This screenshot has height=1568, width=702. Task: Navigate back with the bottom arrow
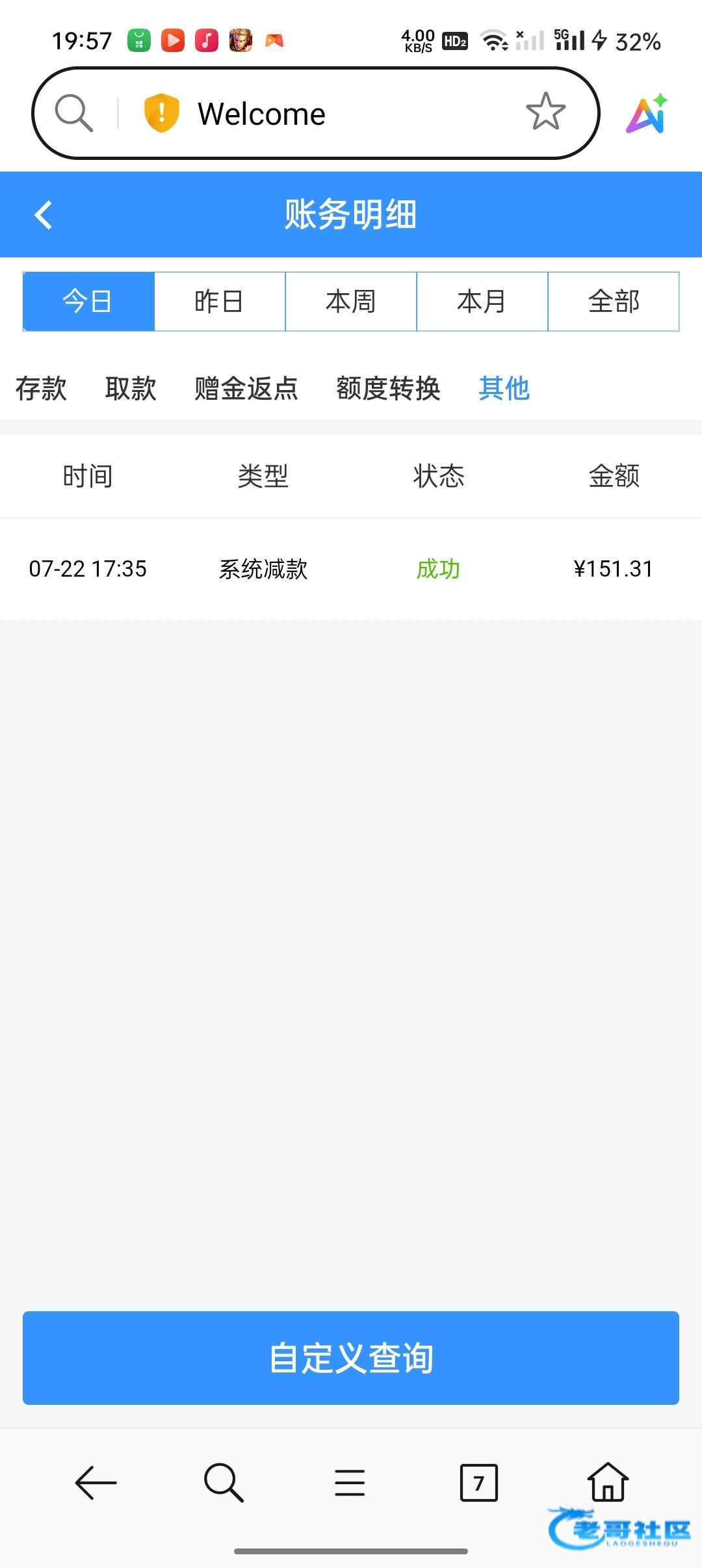tap(96, 1483)
